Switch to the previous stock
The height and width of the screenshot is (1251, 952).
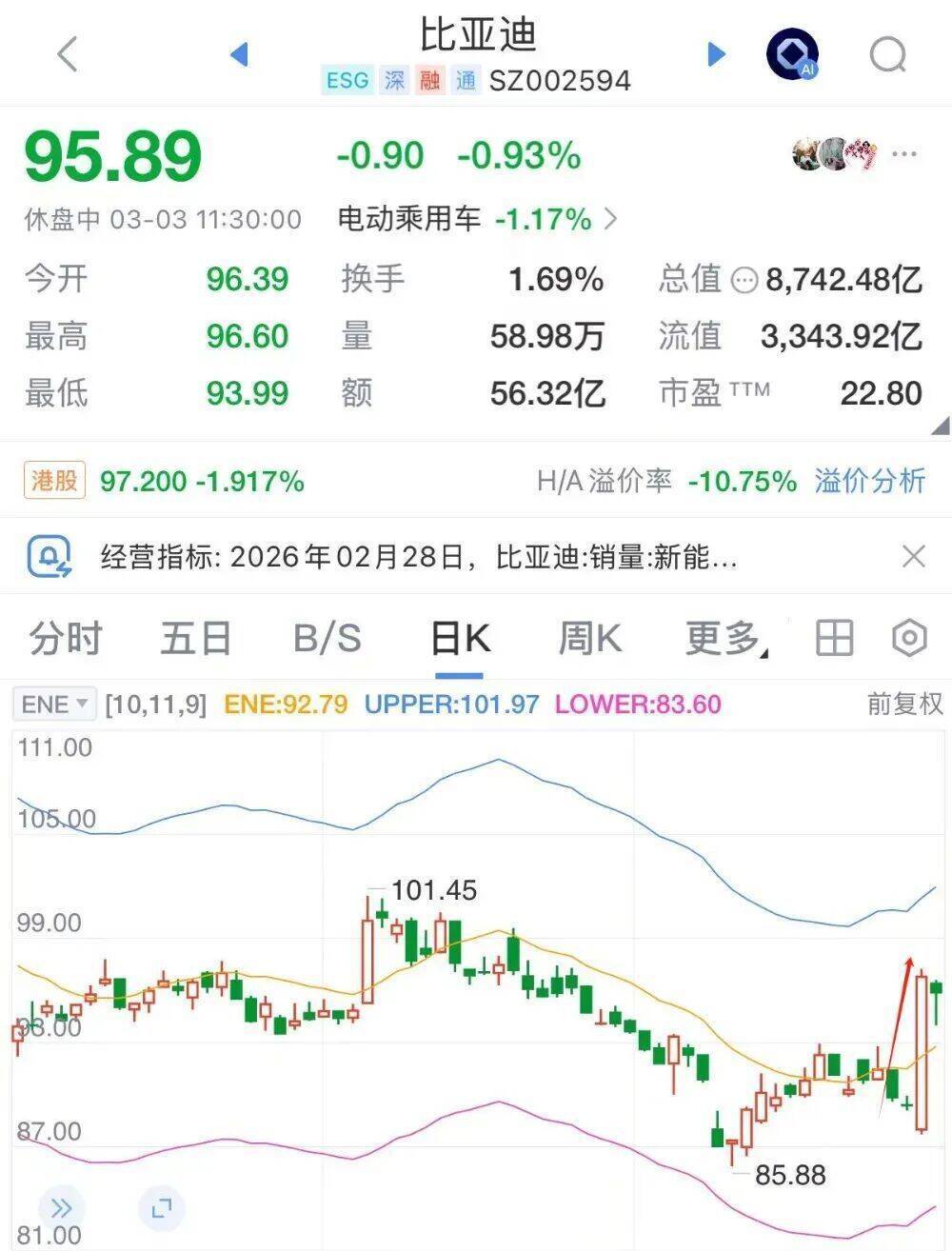239,54
